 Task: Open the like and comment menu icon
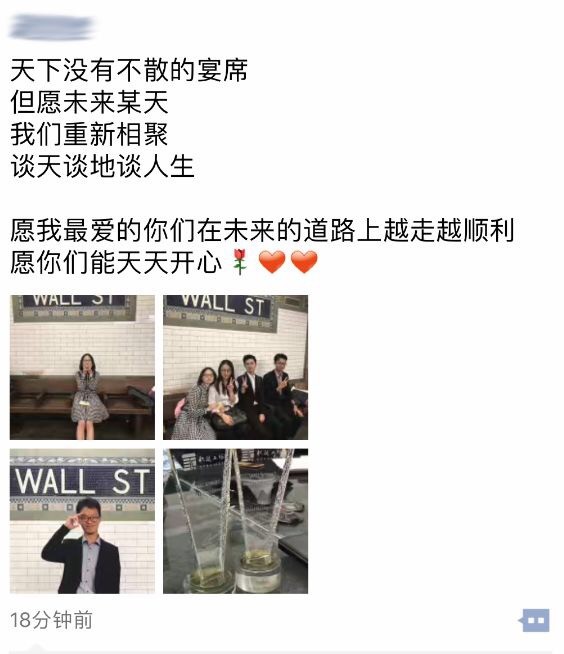pyautogui.click(x=534, y=620)
